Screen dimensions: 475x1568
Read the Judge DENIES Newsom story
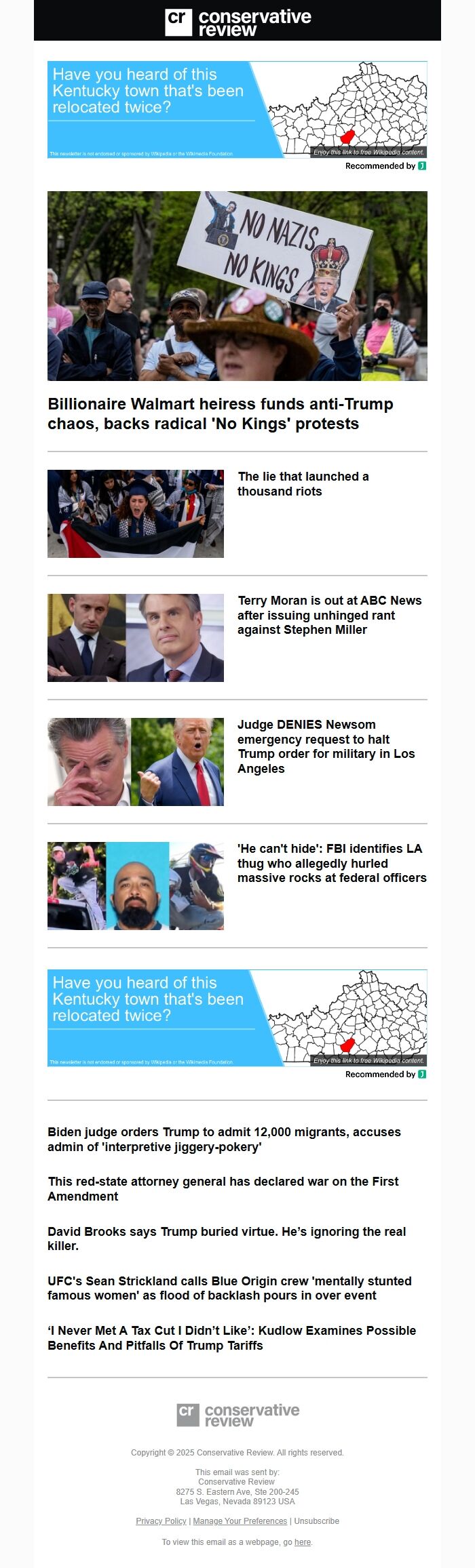(x=326, y=746)
